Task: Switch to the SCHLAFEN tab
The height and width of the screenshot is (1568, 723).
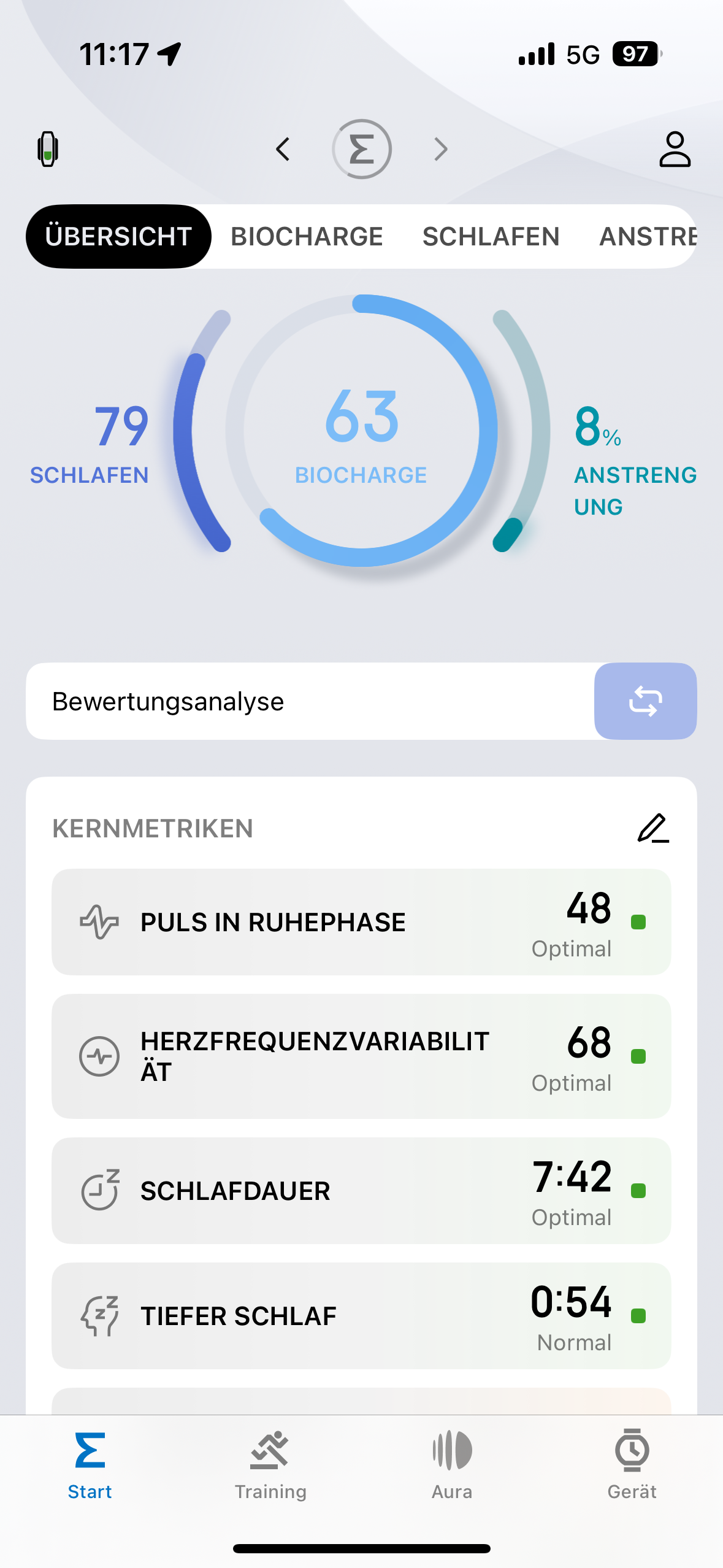Action: coord(491,237)
